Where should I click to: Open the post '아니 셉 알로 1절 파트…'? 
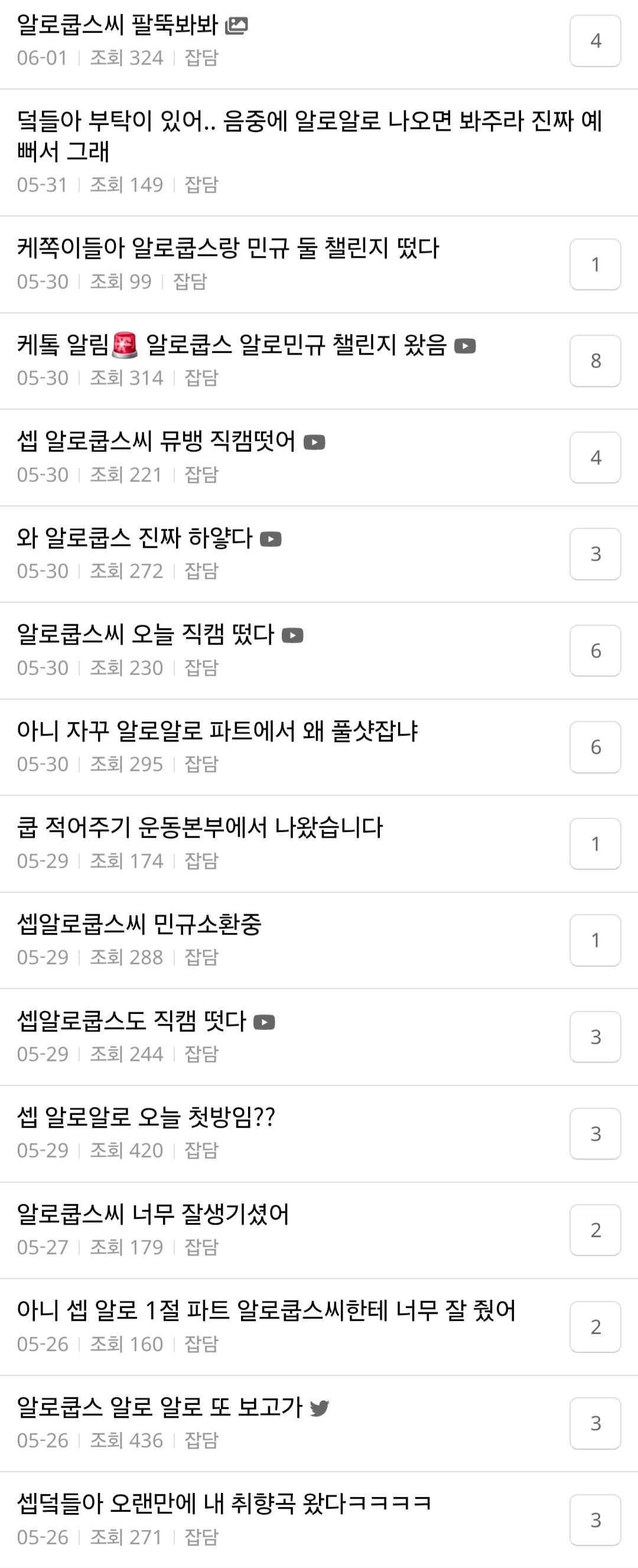266,1311
